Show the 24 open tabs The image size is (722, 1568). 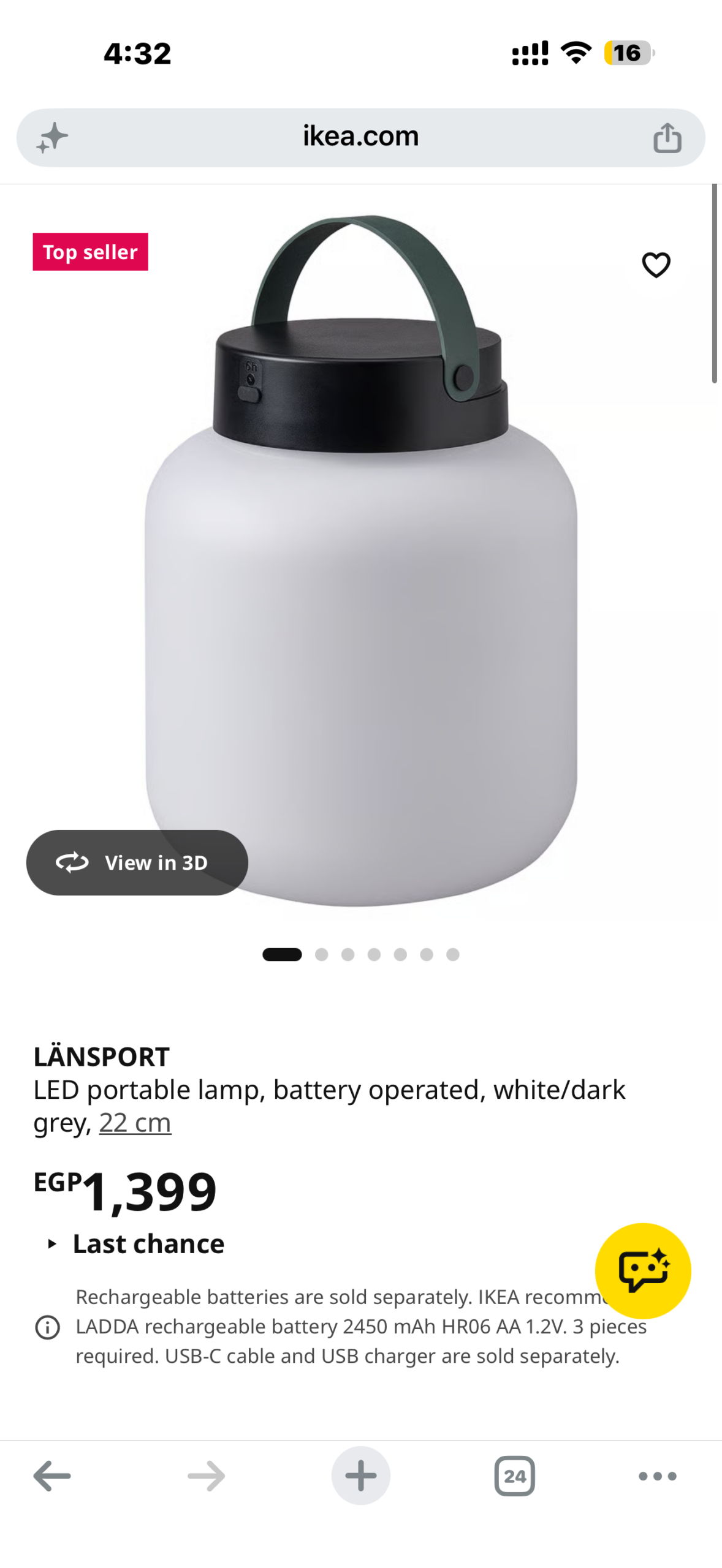pyautogui.click(x=514, y=1476)
